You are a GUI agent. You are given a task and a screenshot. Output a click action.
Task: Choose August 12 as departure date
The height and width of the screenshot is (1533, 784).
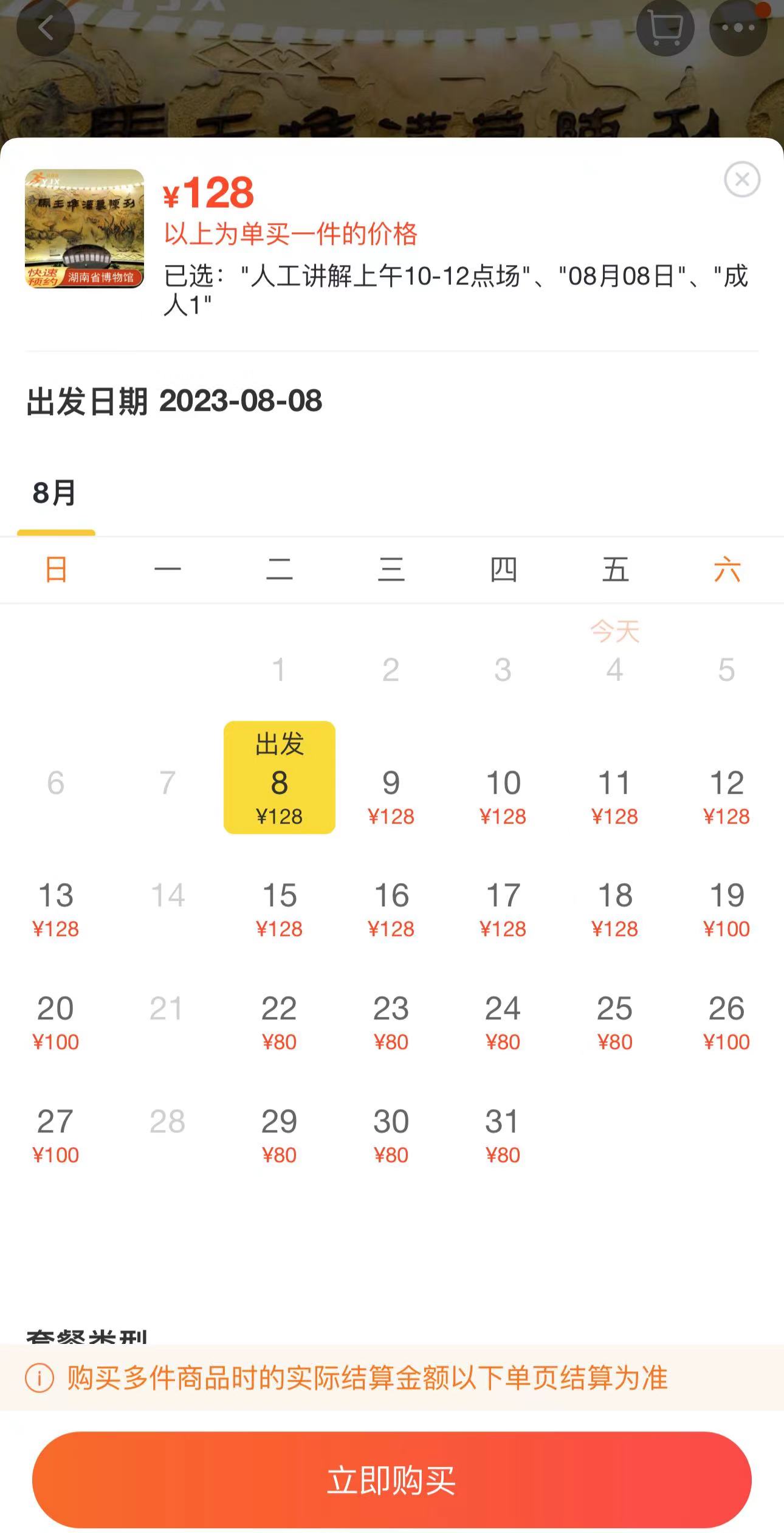click(726, 795)
